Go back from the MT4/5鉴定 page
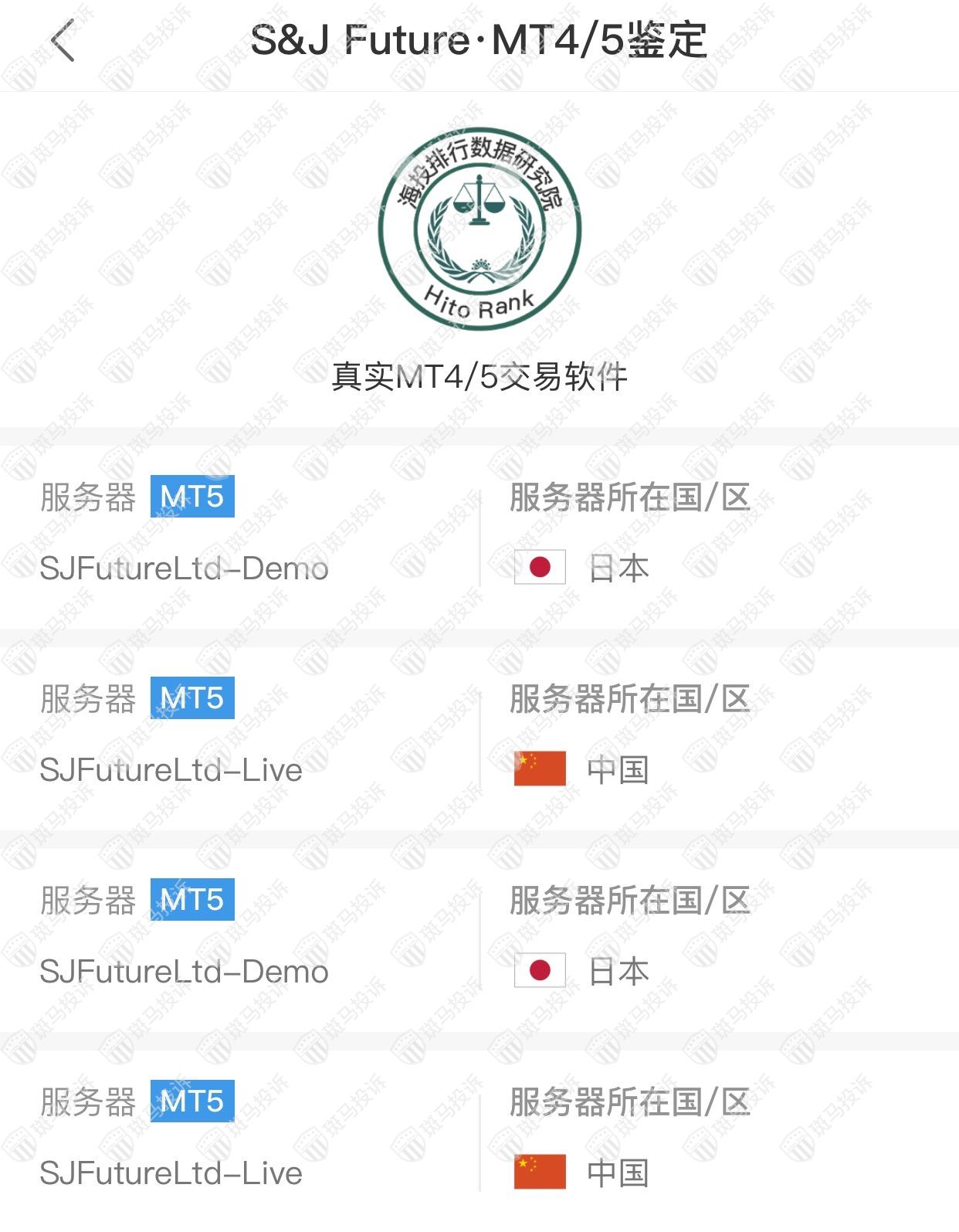This screenshot has width=959, height=1232. 63,41
